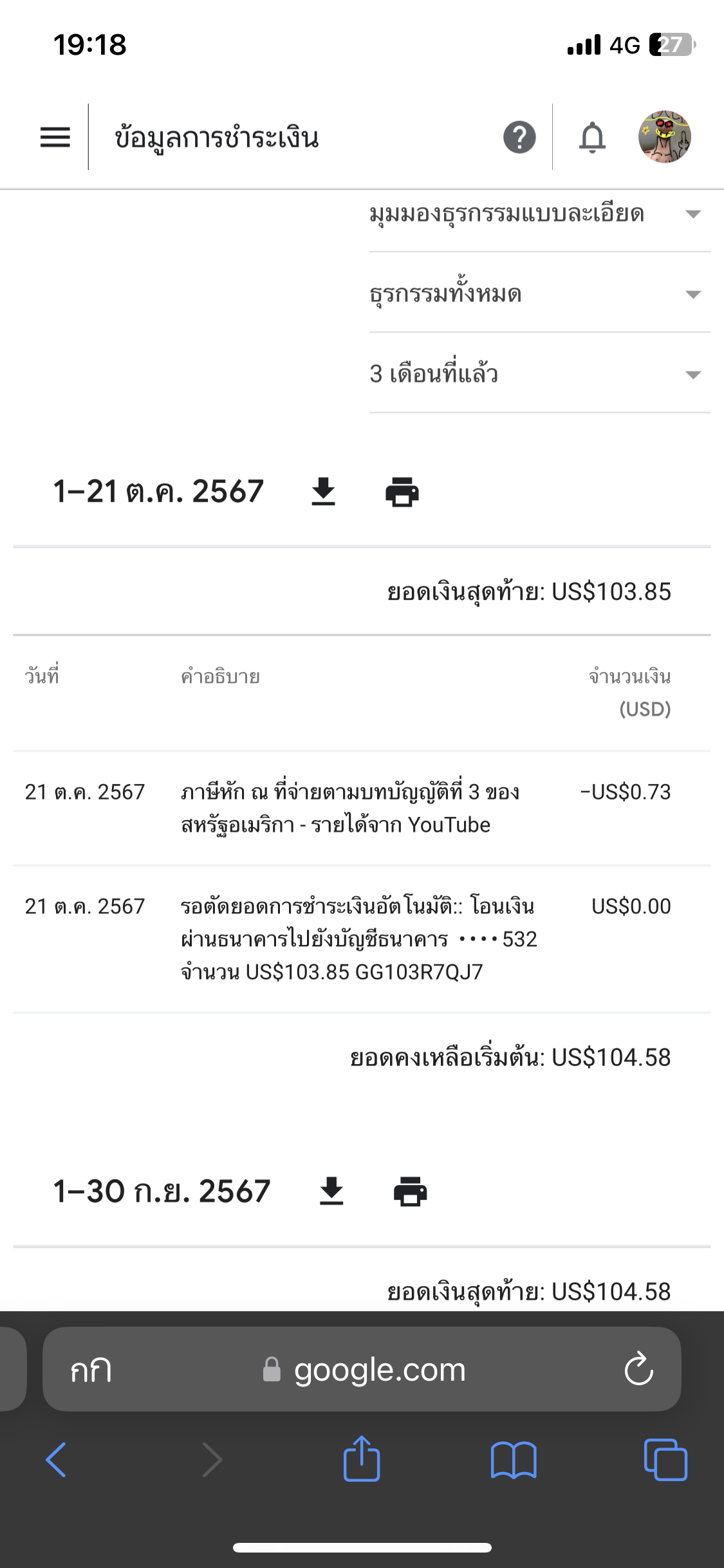Reload the page from the address bar
This screenshot has height=1568, width=724.
pyautogui.click(x=639, y=1369)
